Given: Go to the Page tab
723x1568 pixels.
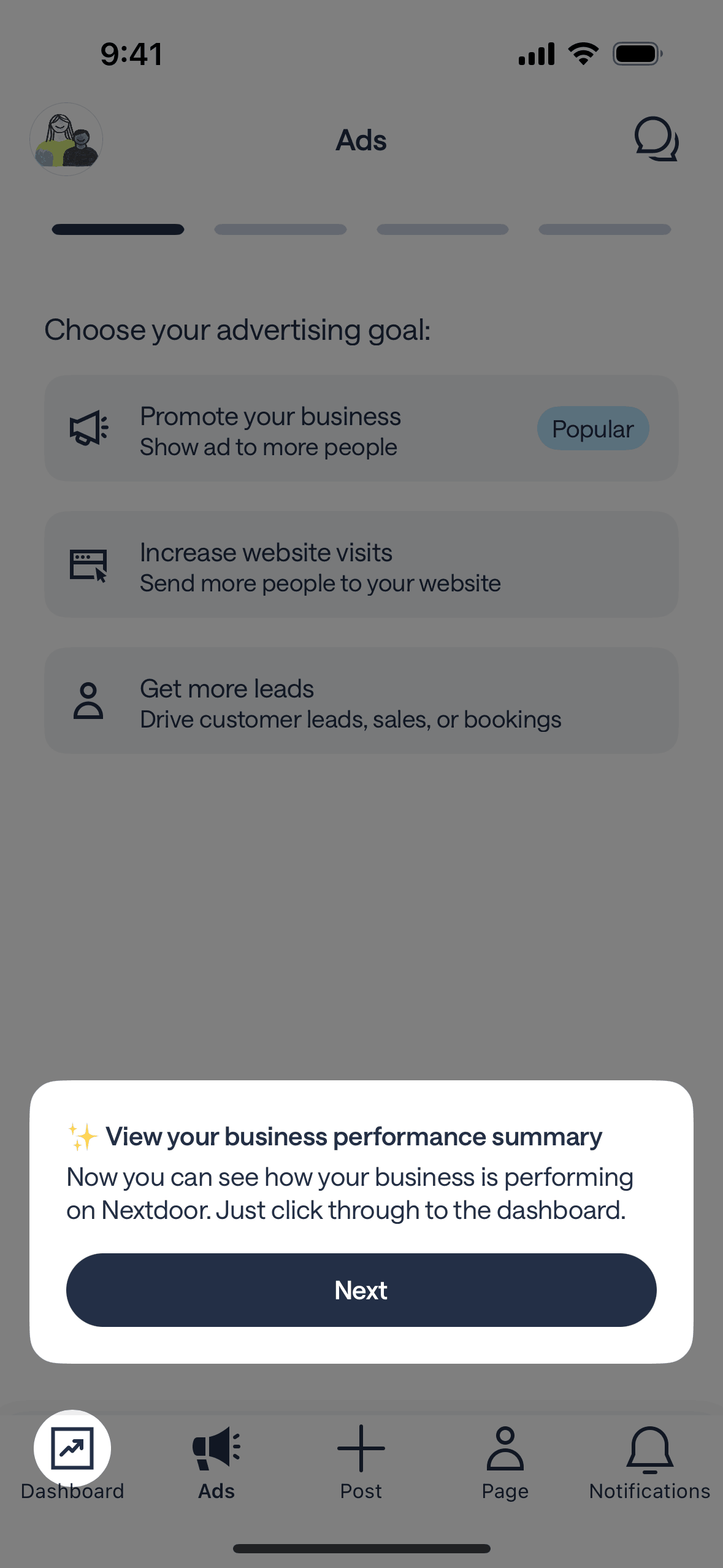Looking at the screenshot, I should point(505,1462).
